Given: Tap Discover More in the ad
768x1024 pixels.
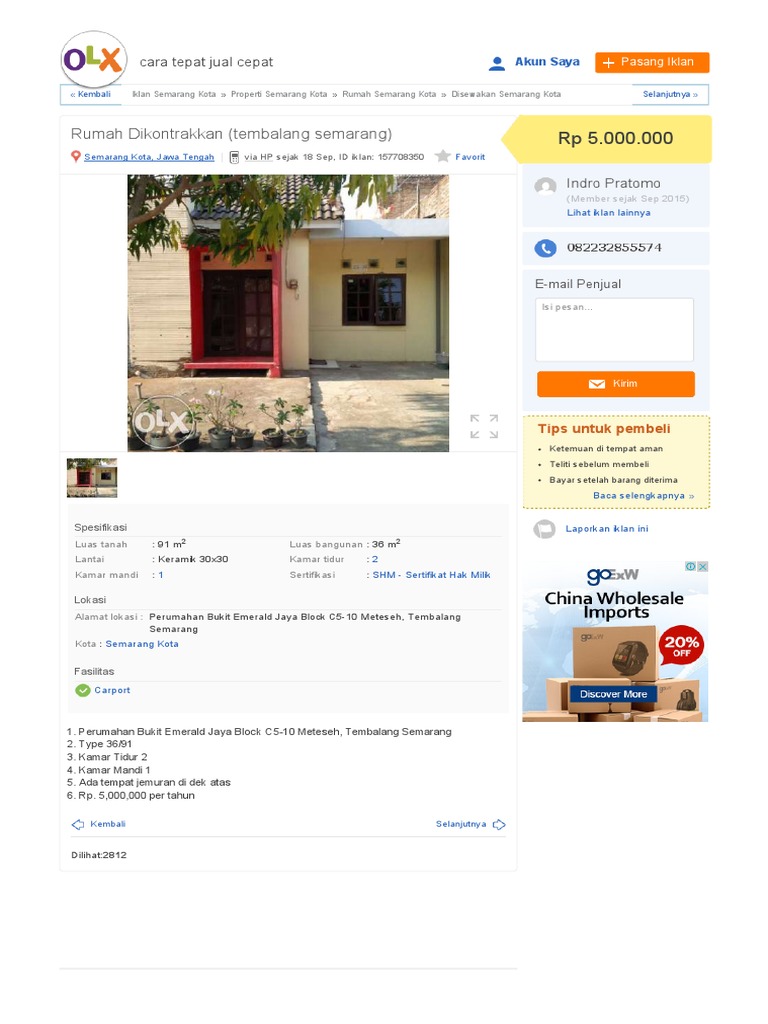Looking at the screenshot, I should pyautogui.click(x=613, y=694).
